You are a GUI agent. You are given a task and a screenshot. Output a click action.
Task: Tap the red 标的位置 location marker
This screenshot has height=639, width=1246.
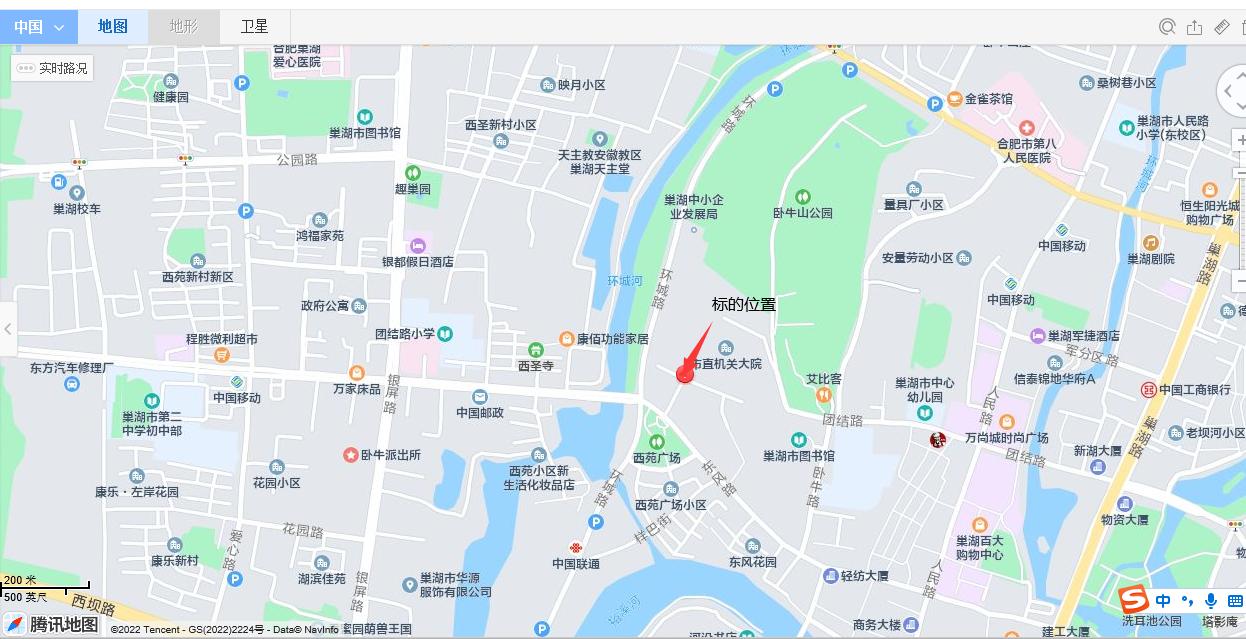click(x=685, y=374)
